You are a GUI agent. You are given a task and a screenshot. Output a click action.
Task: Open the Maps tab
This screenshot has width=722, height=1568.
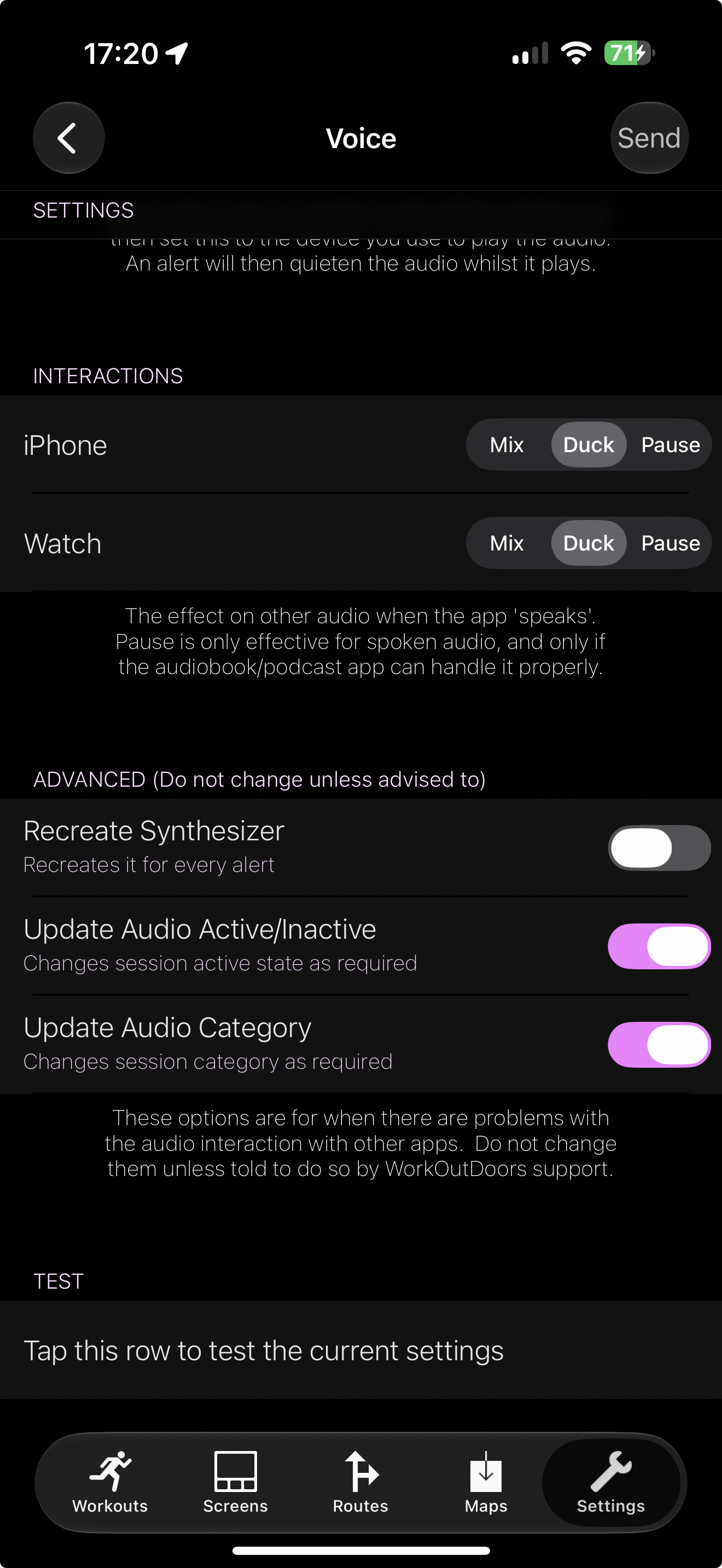click(x=486, y=1482)
